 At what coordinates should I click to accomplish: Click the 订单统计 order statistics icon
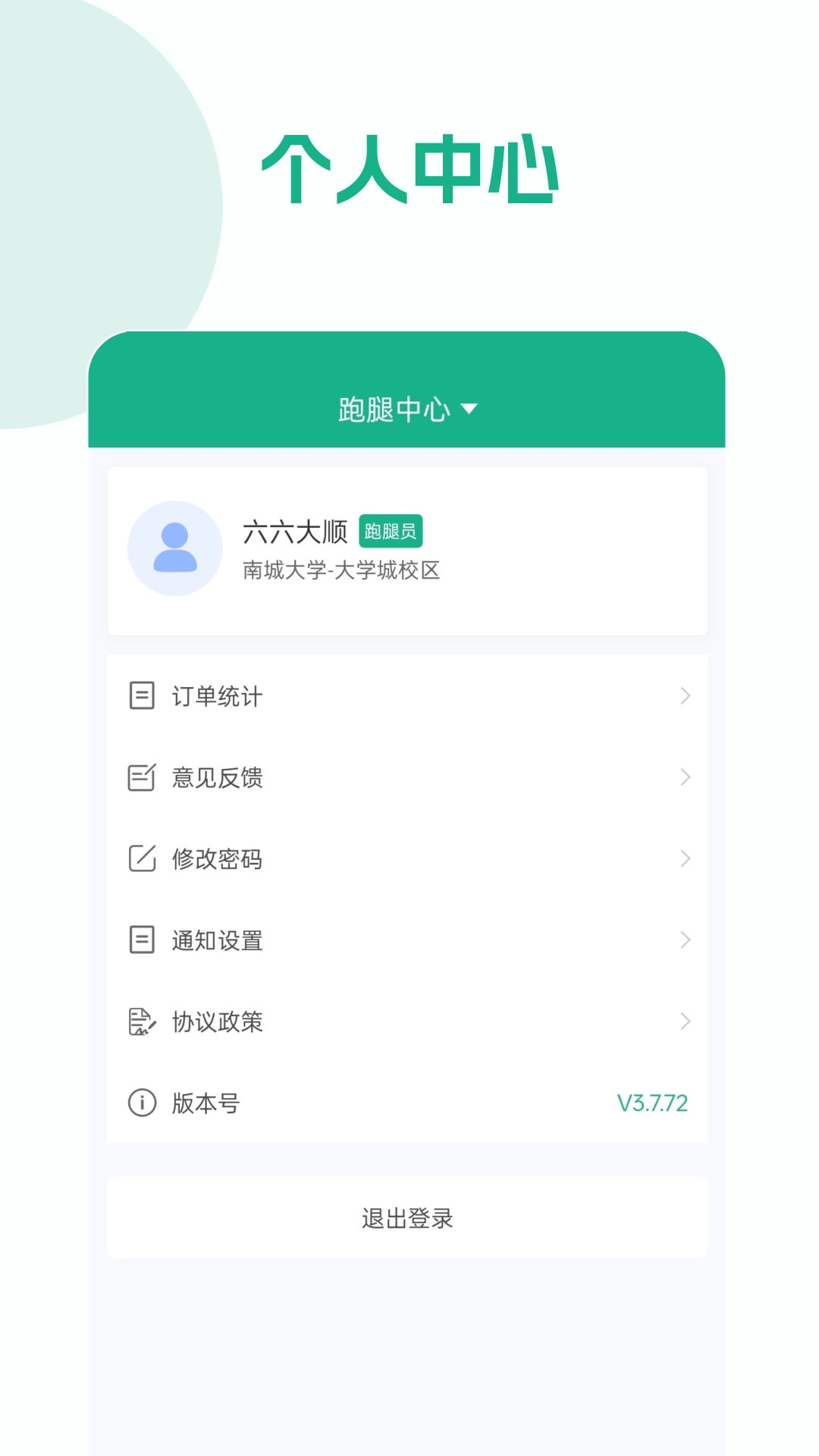pyautogui.click(x=141, y=695)
